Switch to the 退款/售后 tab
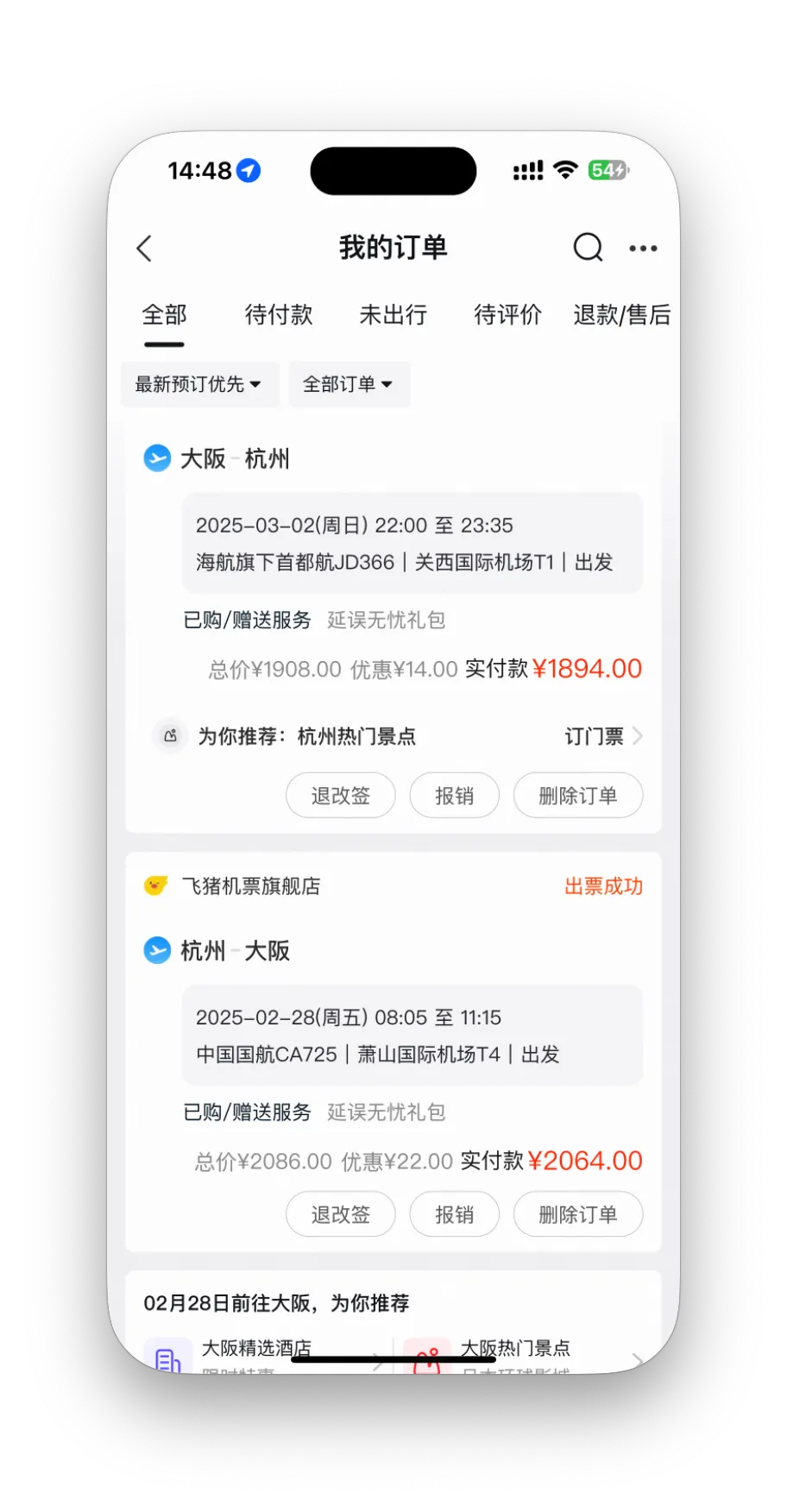 621,315
